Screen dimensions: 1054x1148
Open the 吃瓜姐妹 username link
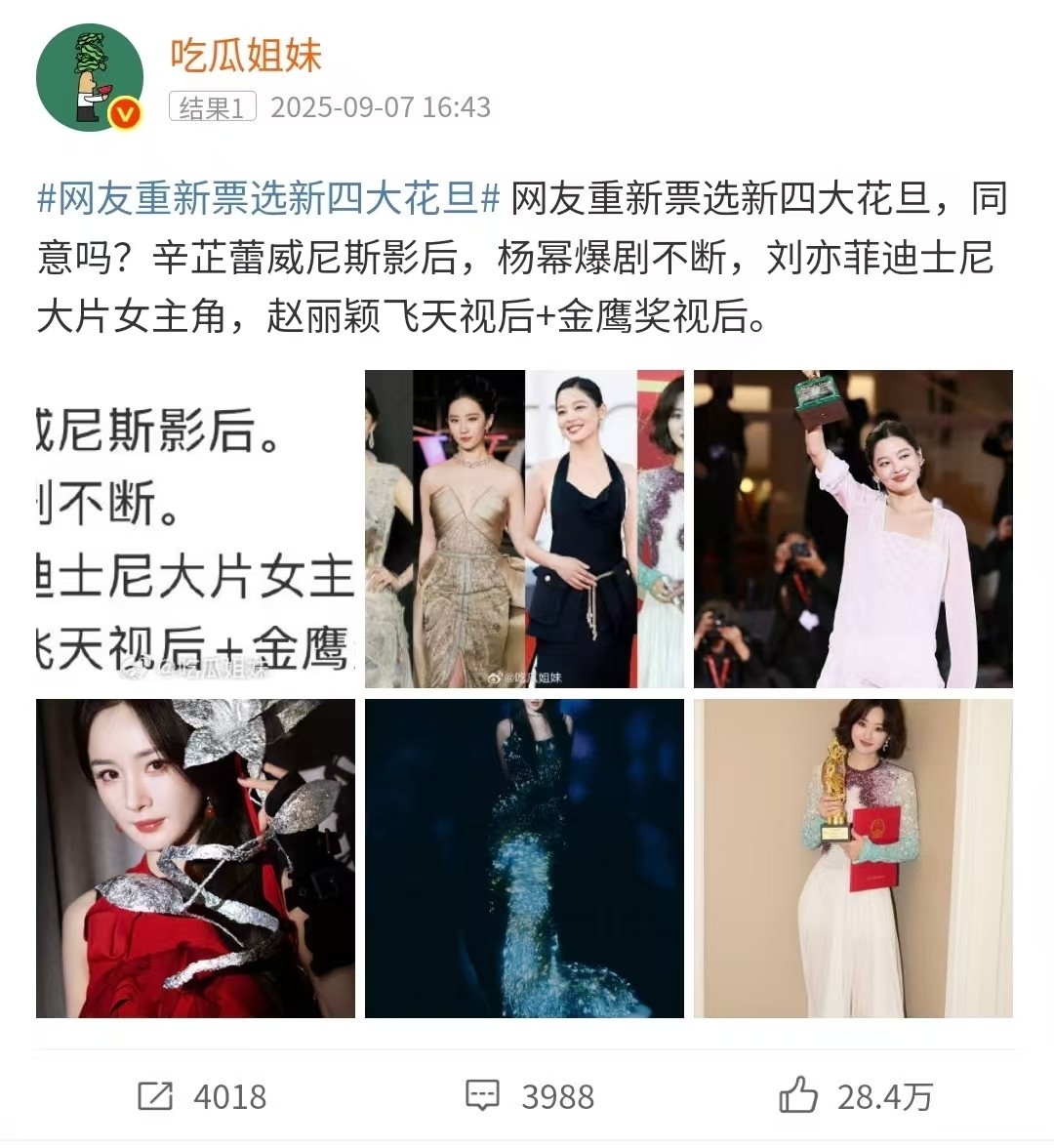246,56
